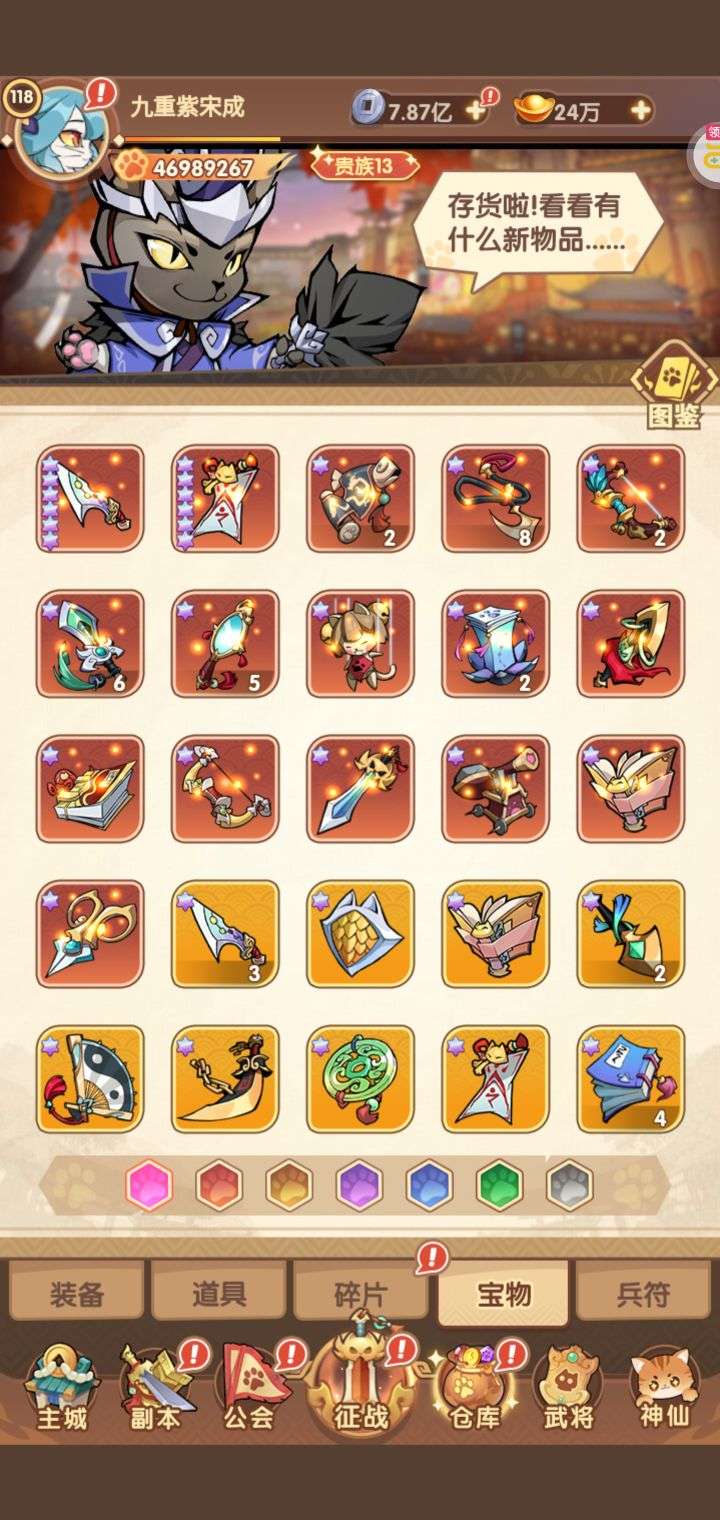720x1520 pixels.
Task: Open the 神仙 page
Action: (x=664, y=1389)
